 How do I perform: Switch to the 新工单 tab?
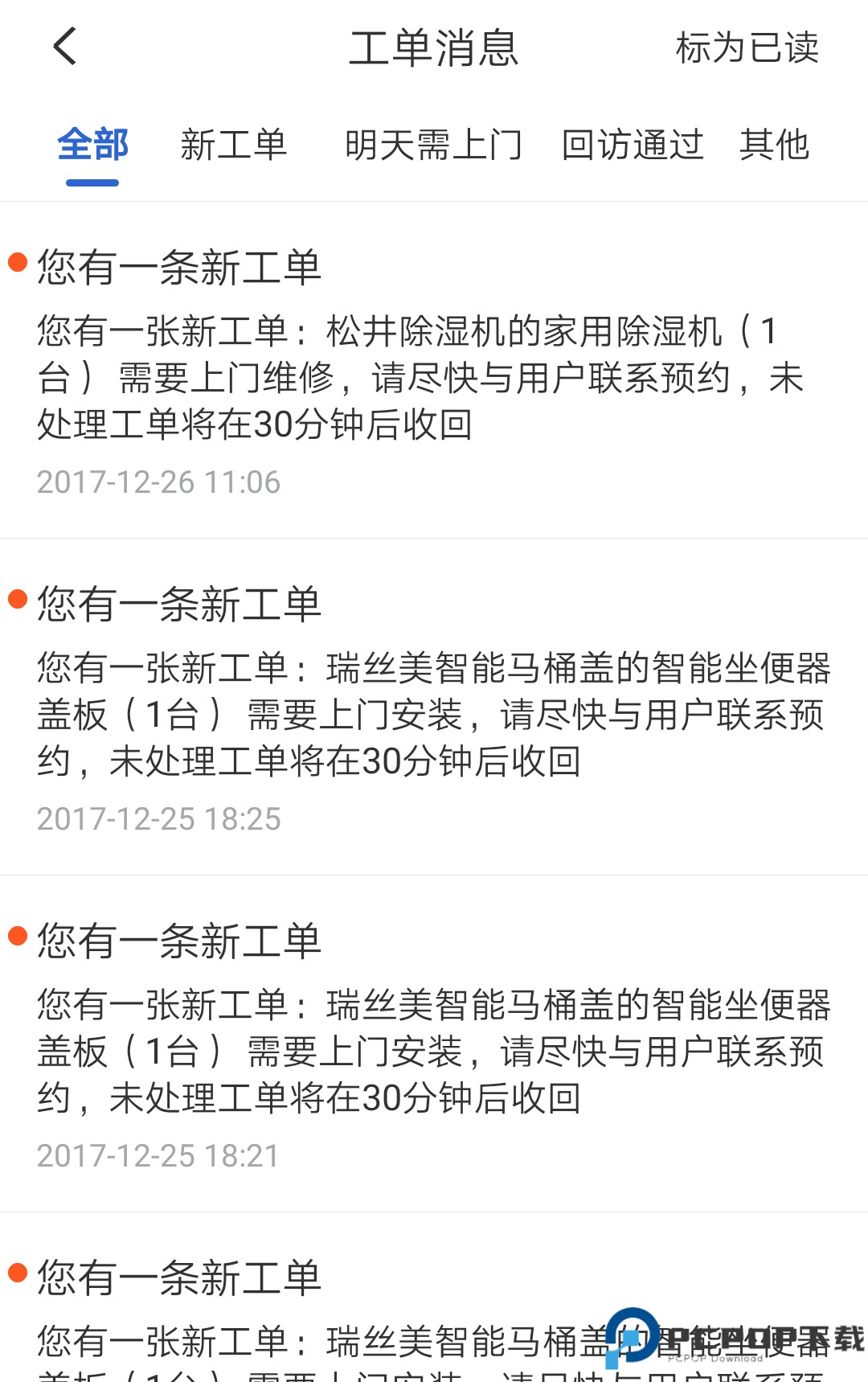(234, 146)
